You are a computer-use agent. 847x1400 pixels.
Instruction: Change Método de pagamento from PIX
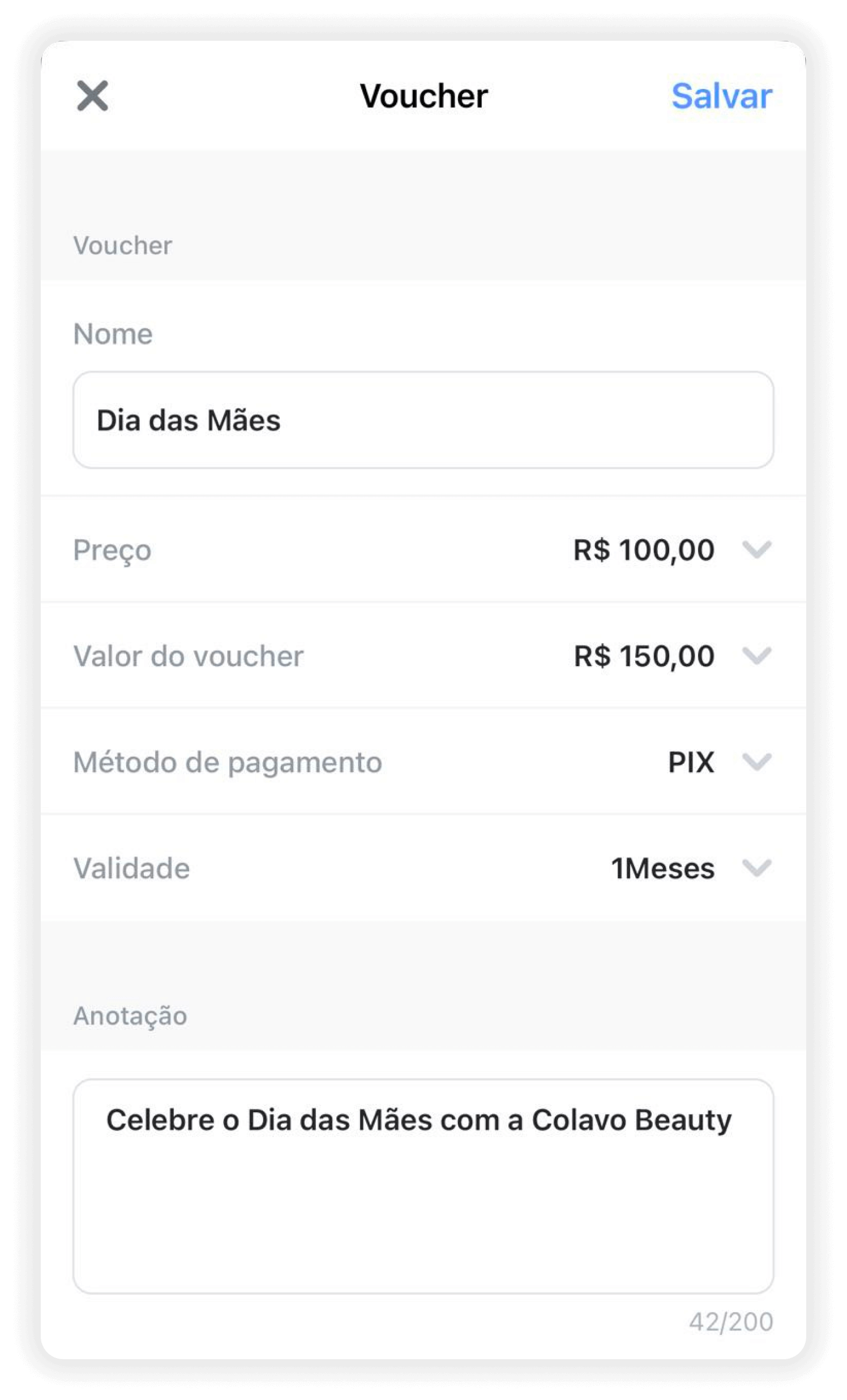[756, 762]
